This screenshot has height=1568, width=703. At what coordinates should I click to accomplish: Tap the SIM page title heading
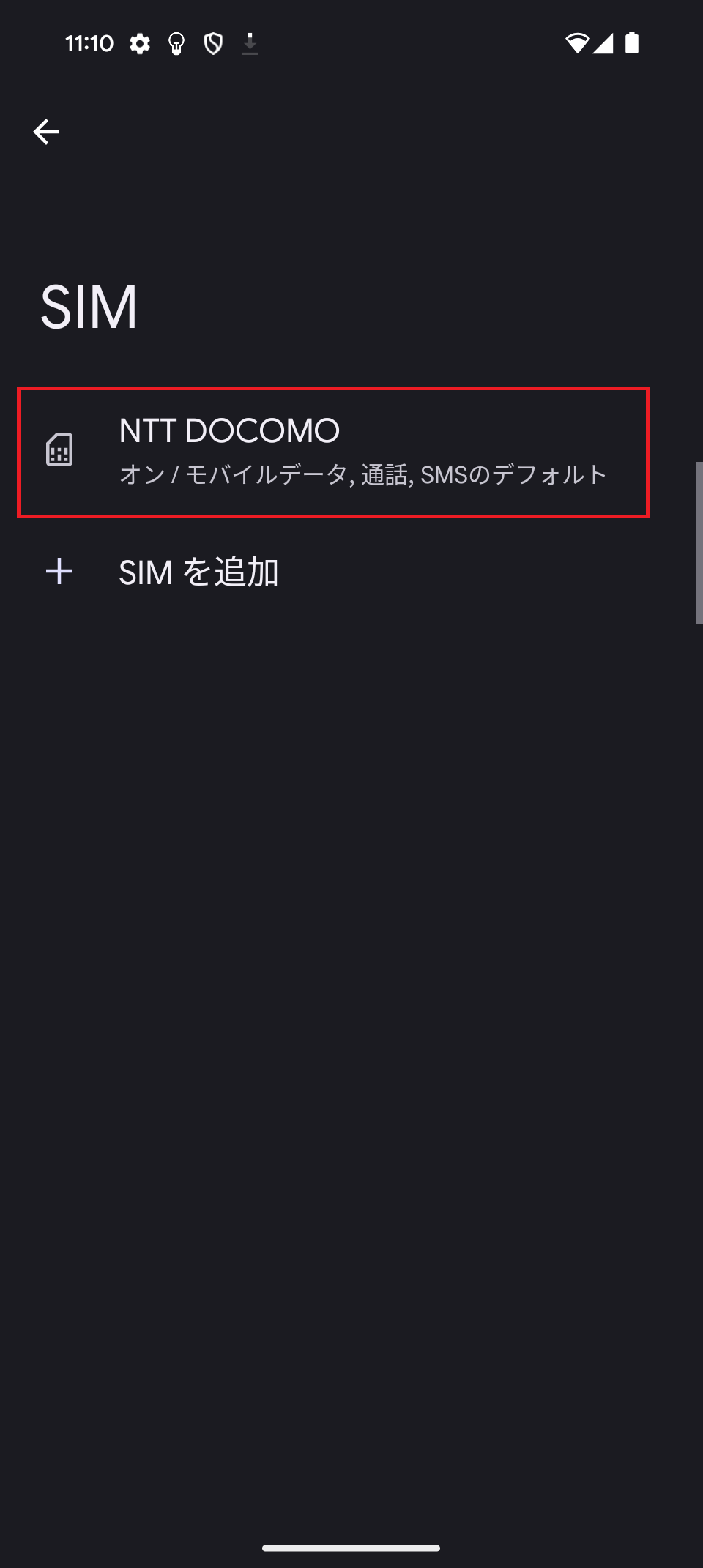tap(89, 305)
